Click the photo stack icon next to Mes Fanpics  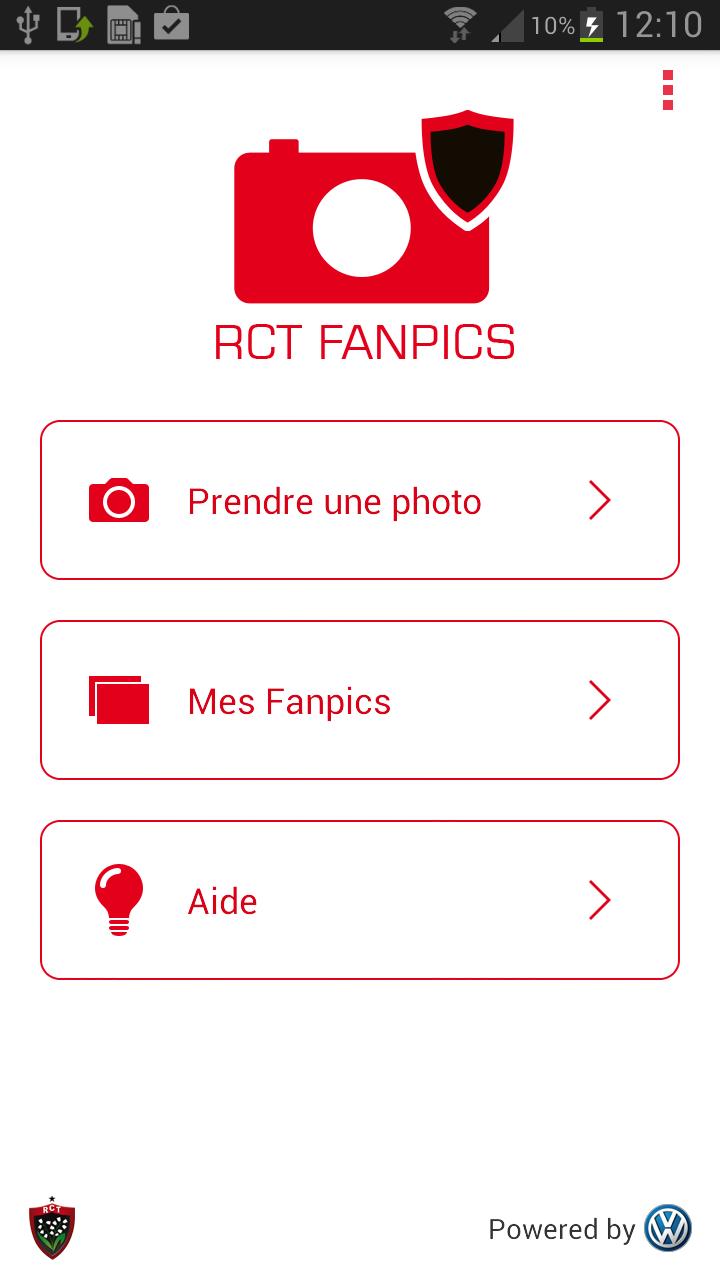coord(119,699)
